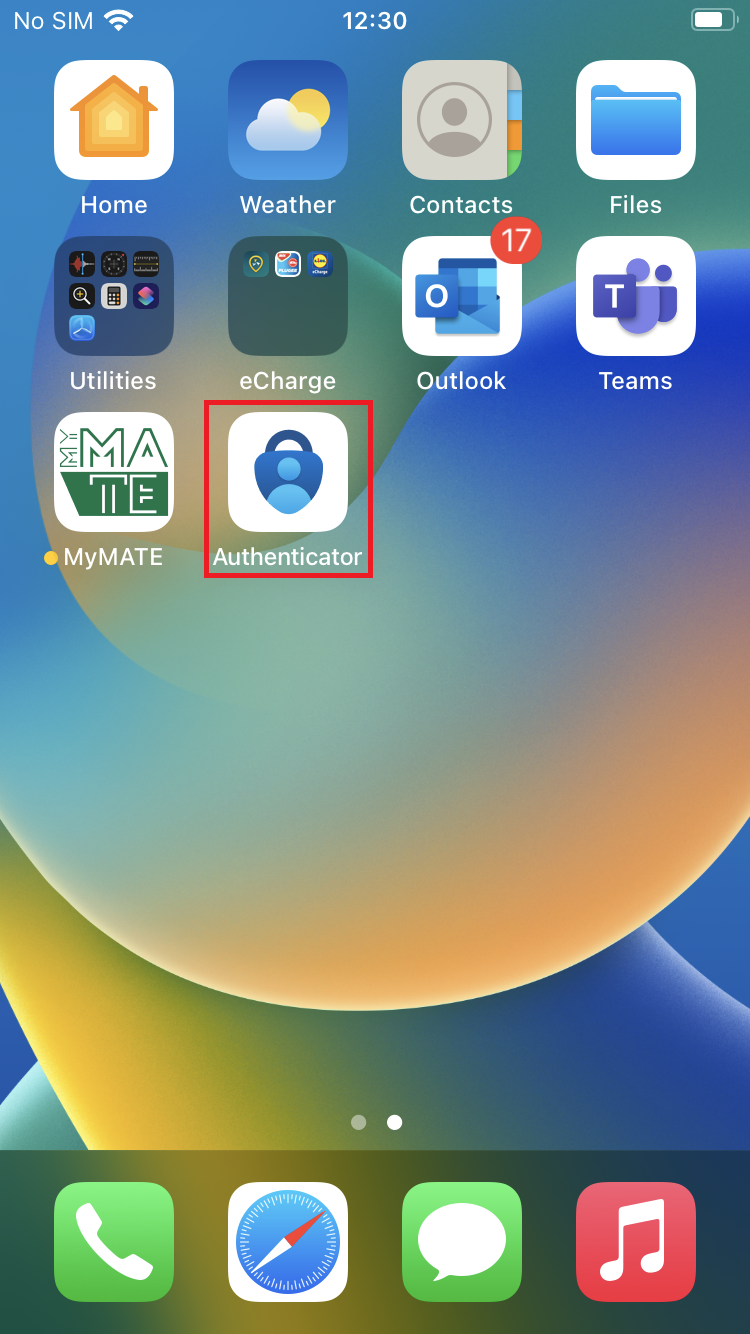750x1334 pixels.
Task: Open the Files app
Action: [636, 120]
